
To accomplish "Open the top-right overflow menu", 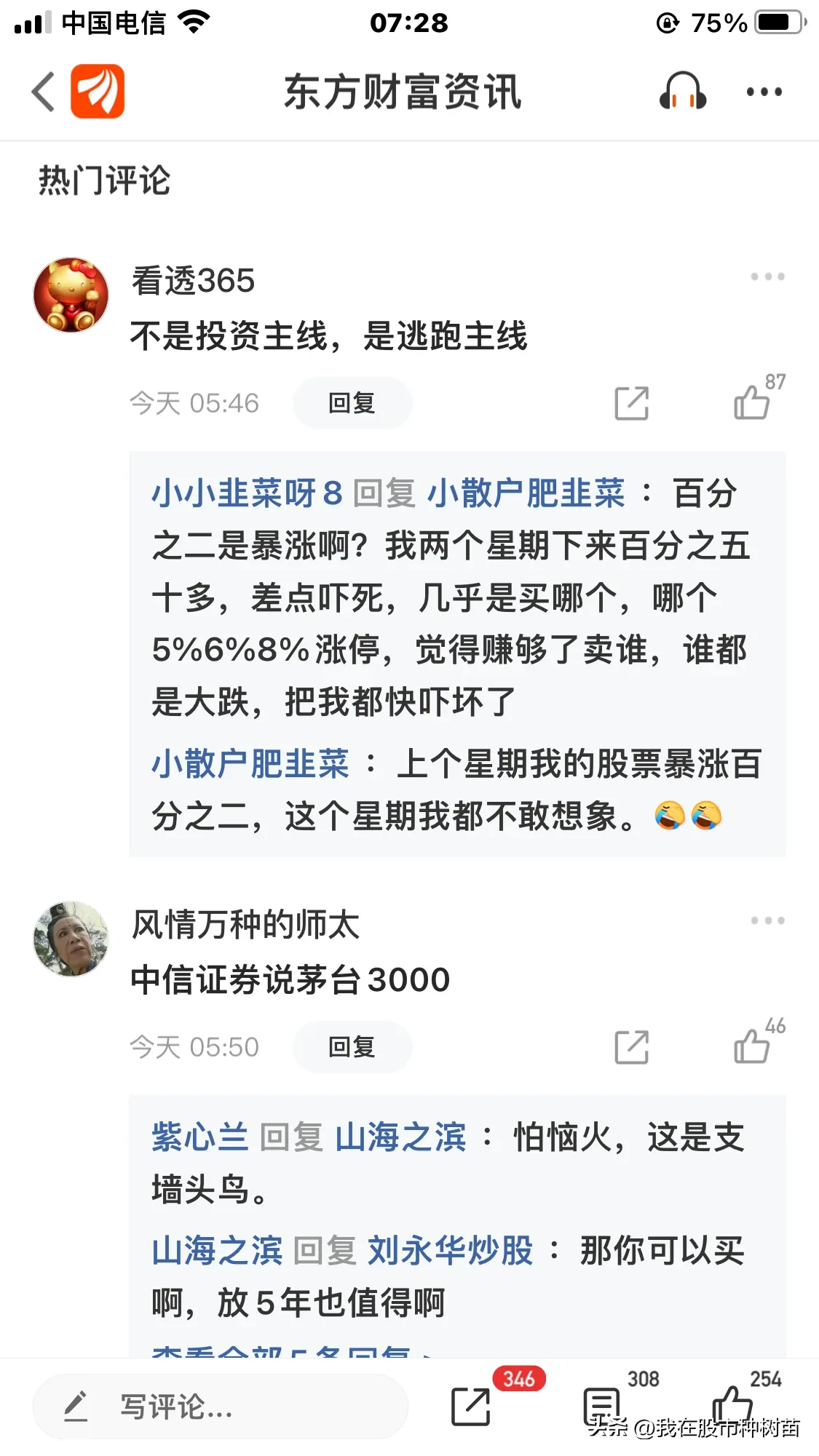I will coord(764,92).
